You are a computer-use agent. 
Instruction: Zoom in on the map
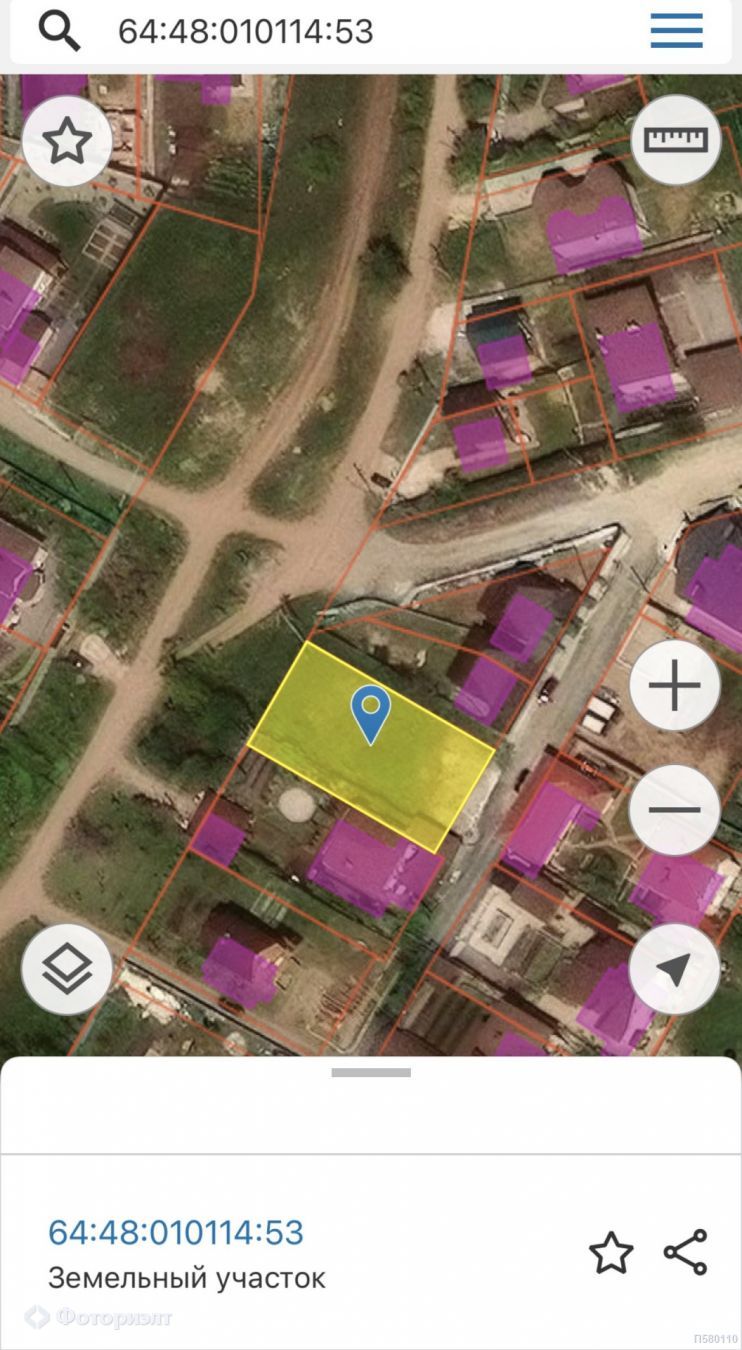[x=675, y=687]
